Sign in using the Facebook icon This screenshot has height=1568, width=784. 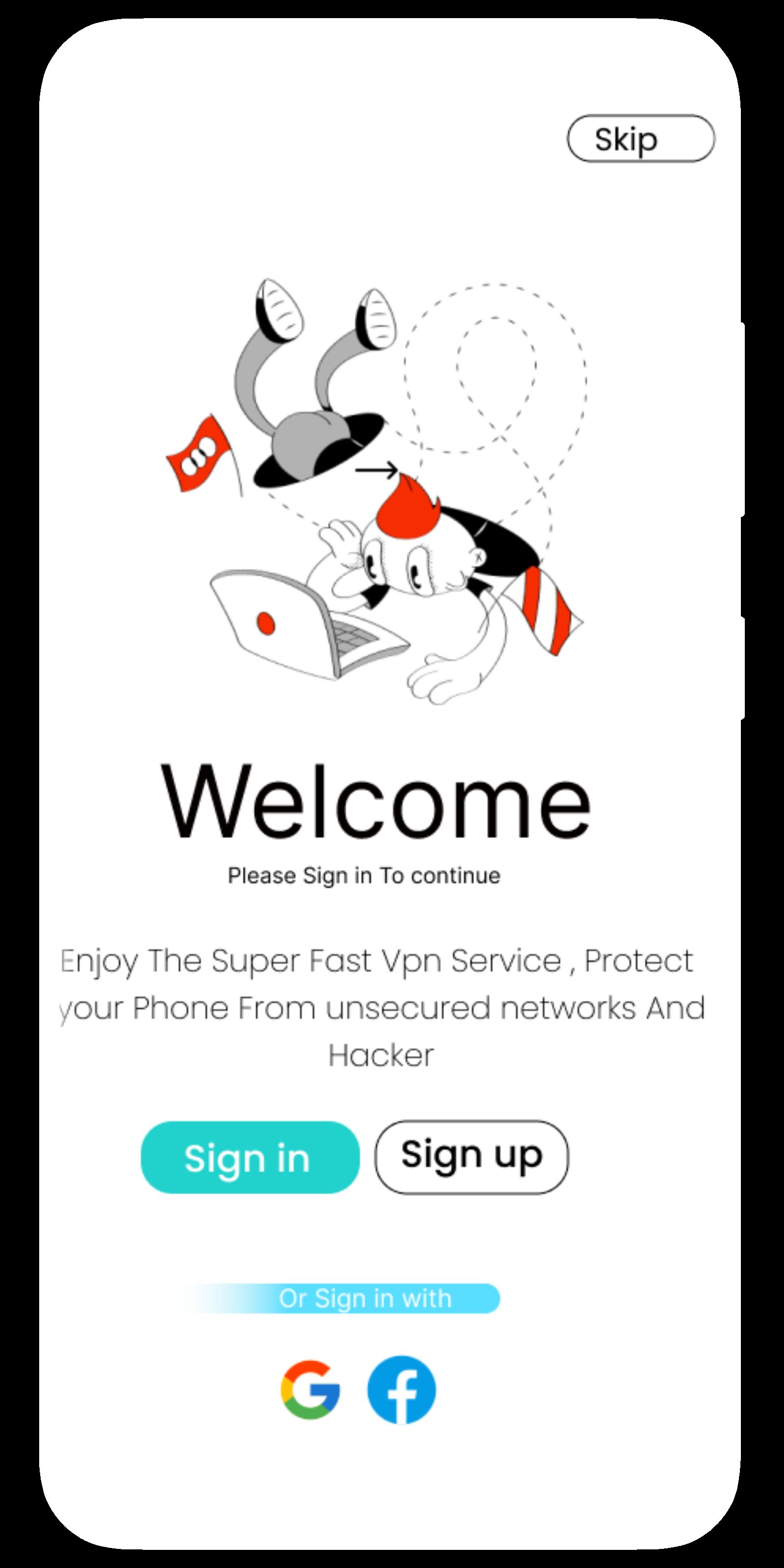tap(402, 1390)
